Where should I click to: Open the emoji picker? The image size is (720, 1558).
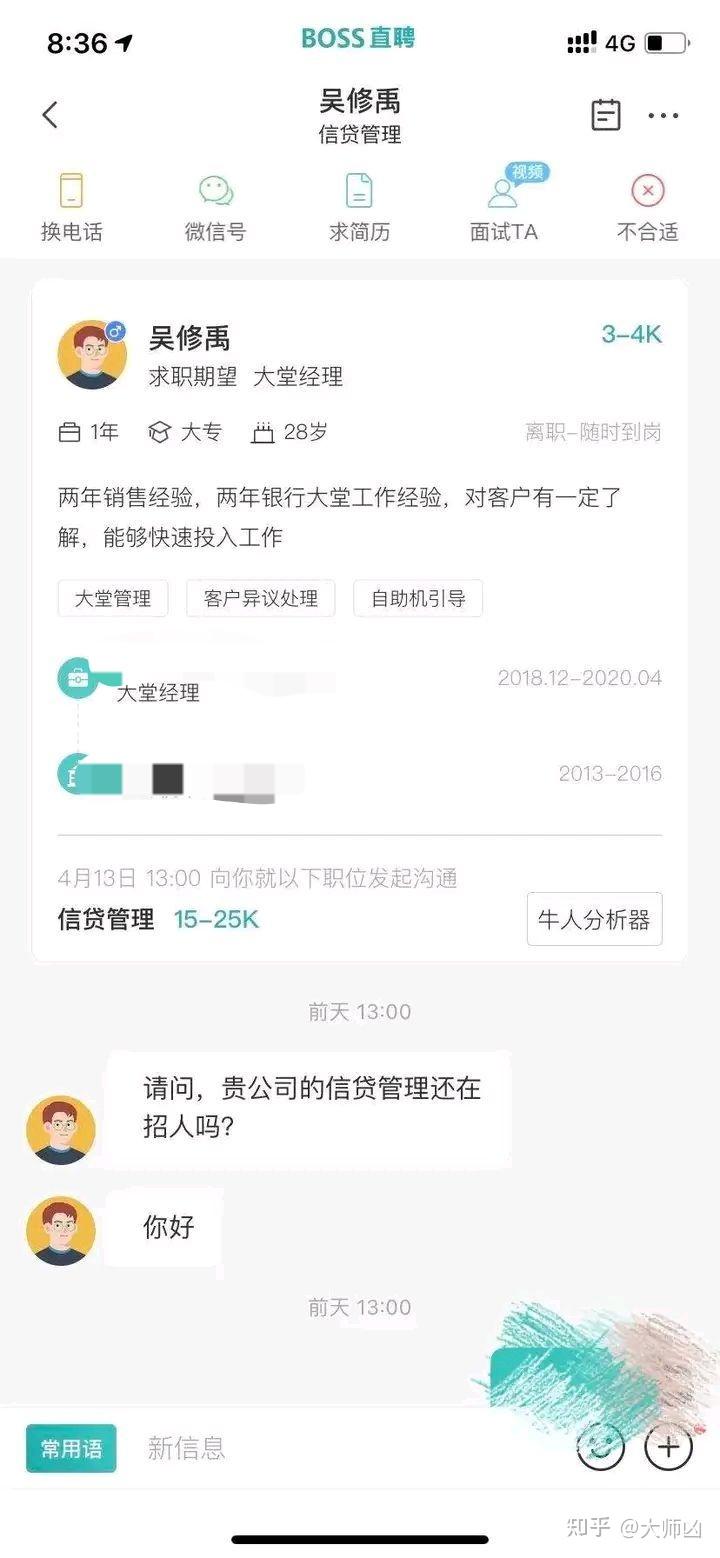(600, 1446)
